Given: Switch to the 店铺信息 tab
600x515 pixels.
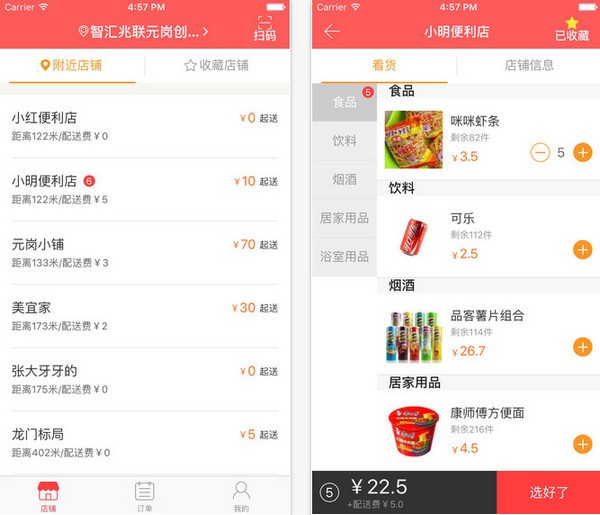Looking at the screenshot, I should tap(530, 65).
